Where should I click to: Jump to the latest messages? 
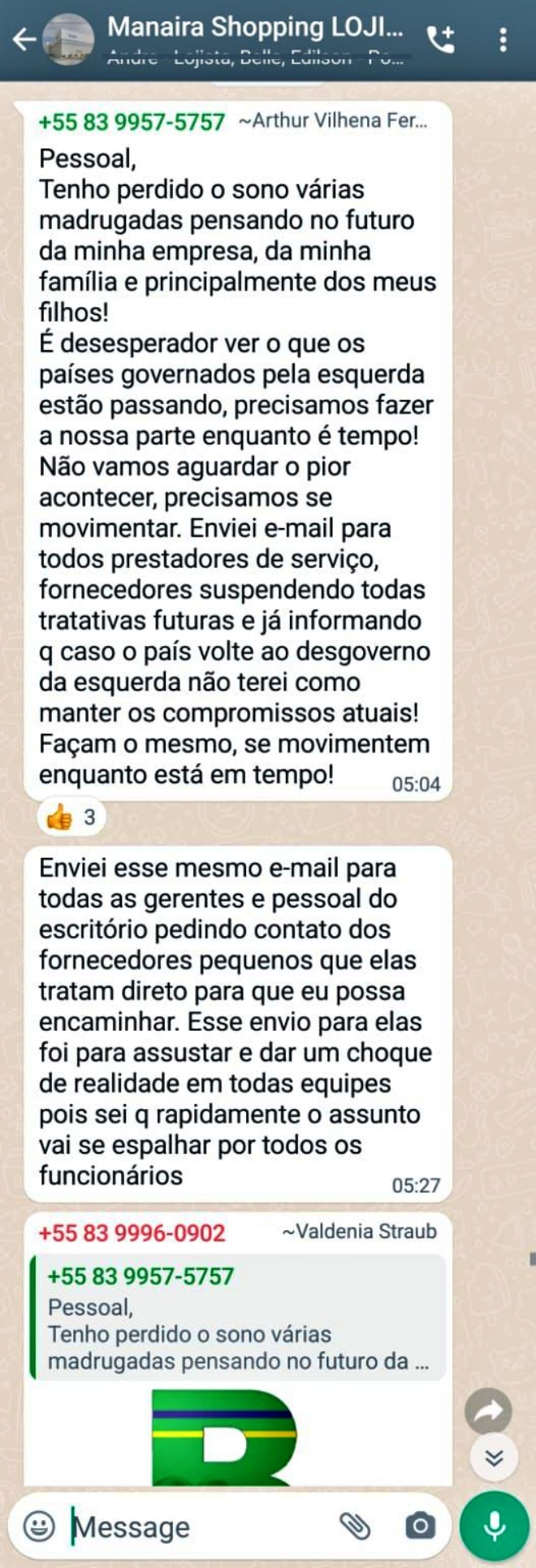[494, 1458]
